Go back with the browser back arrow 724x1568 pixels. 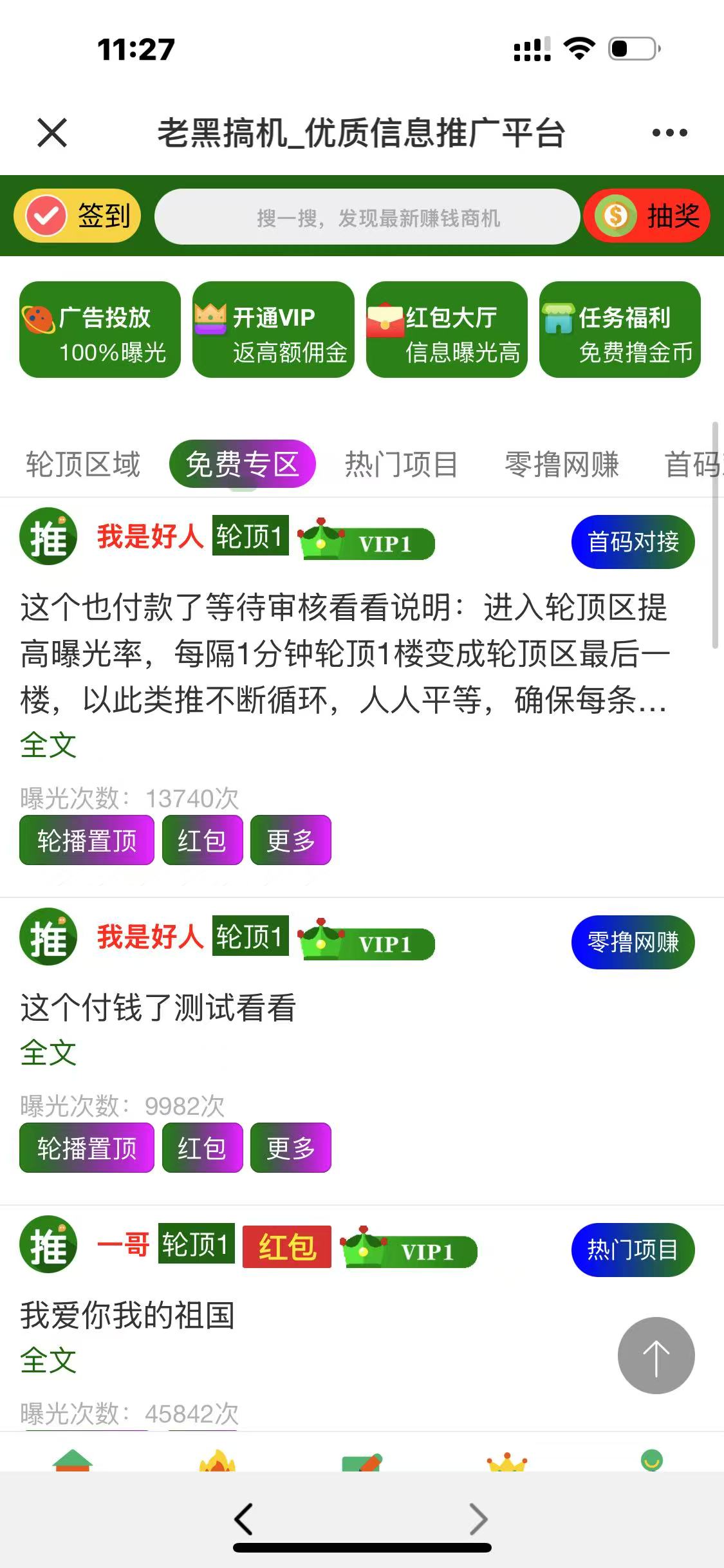pos(244,1519)
